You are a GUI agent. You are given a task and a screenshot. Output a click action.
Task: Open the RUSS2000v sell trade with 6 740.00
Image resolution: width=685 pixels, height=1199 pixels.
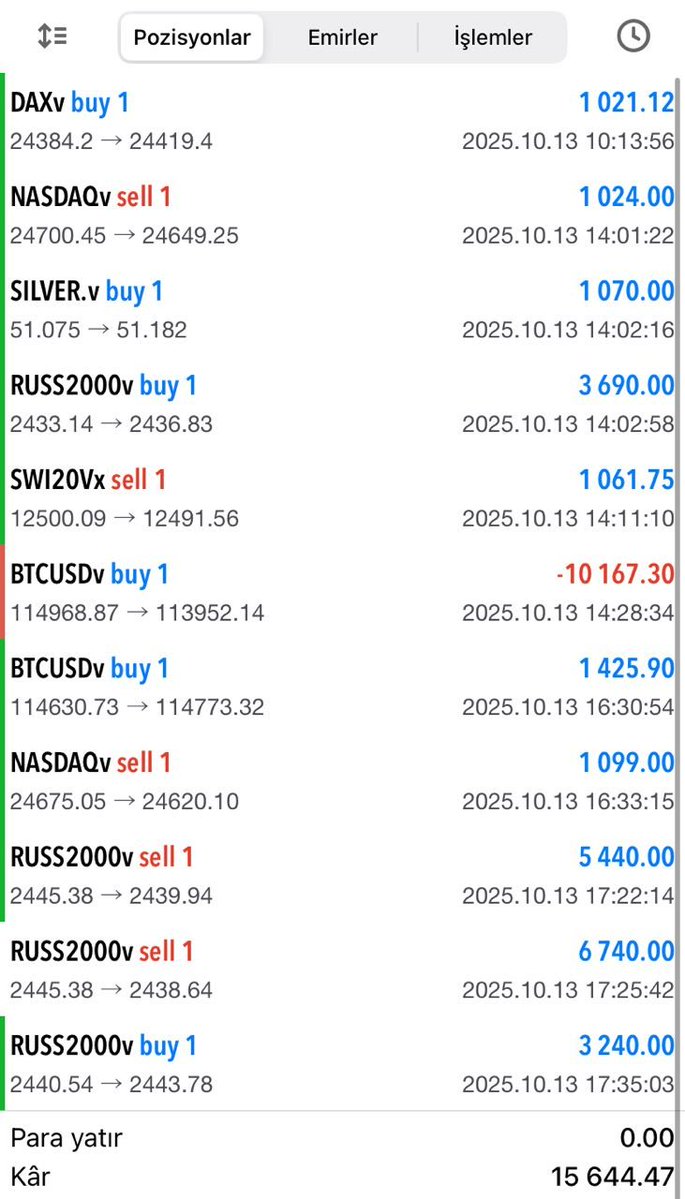[x=342, y=970]
